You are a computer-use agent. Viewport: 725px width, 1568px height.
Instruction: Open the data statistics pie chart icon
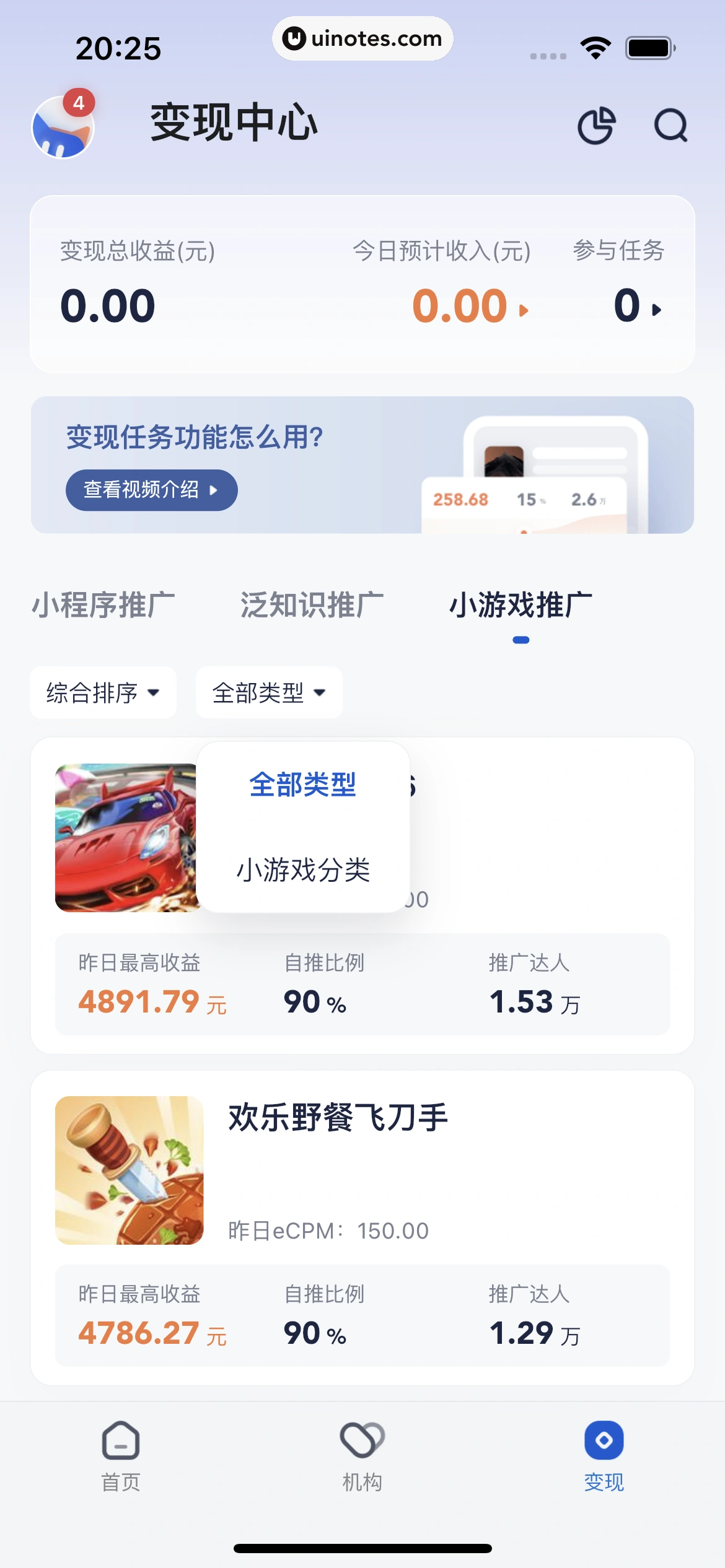(596, 126)
